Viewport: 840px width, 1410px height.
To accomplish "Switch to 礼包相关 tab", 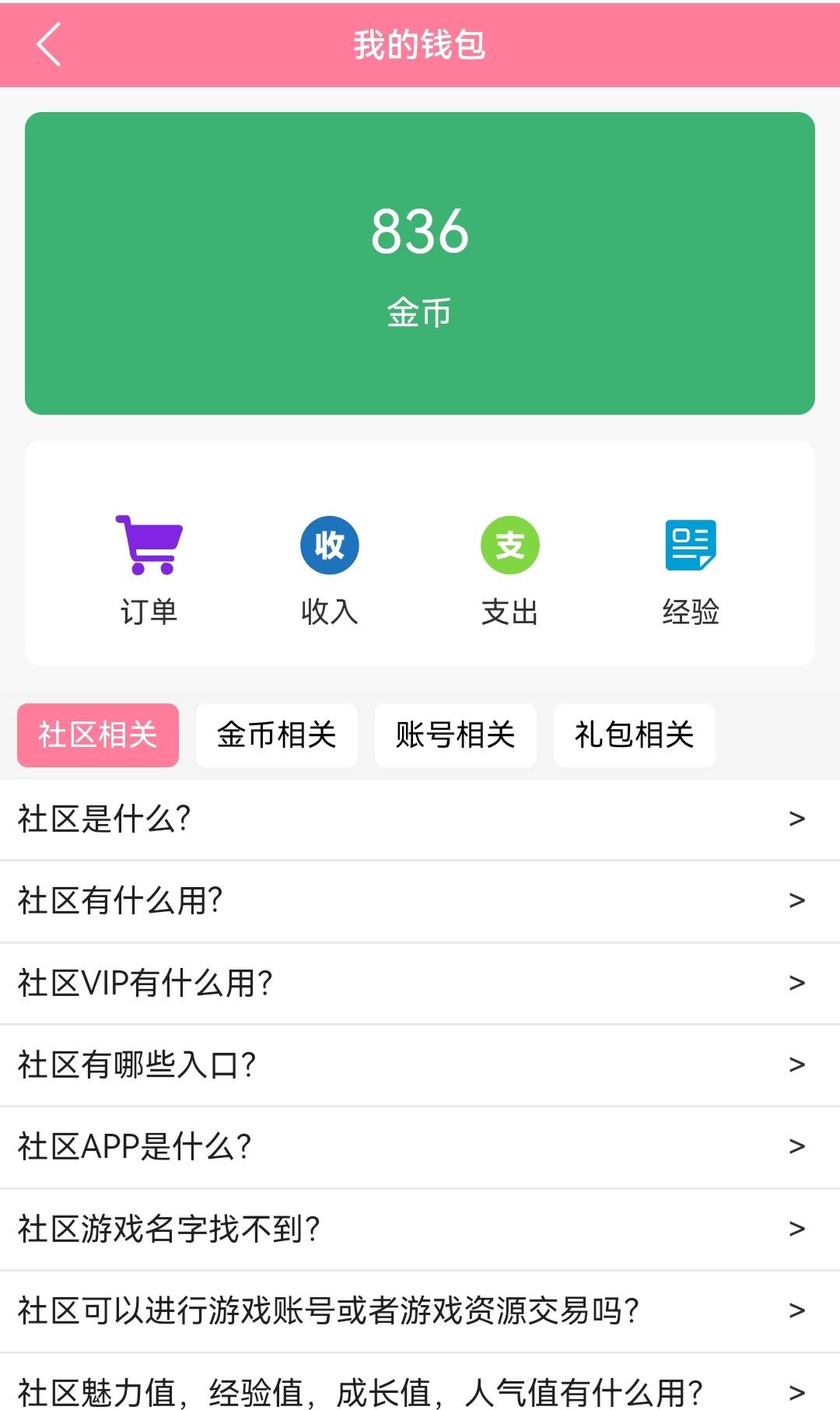I will pos(635,735).
